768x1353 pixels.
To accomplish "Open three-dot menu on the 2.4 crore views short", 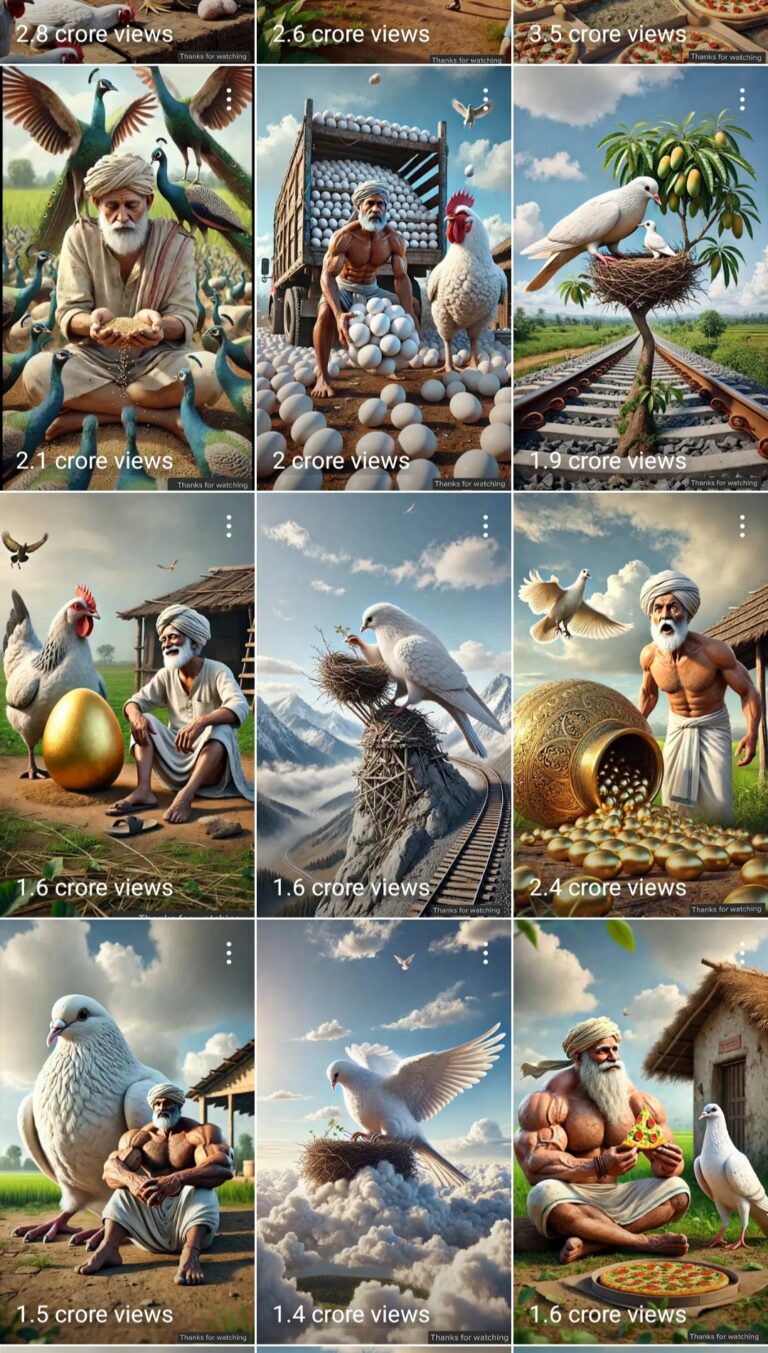I will [742, 526].
